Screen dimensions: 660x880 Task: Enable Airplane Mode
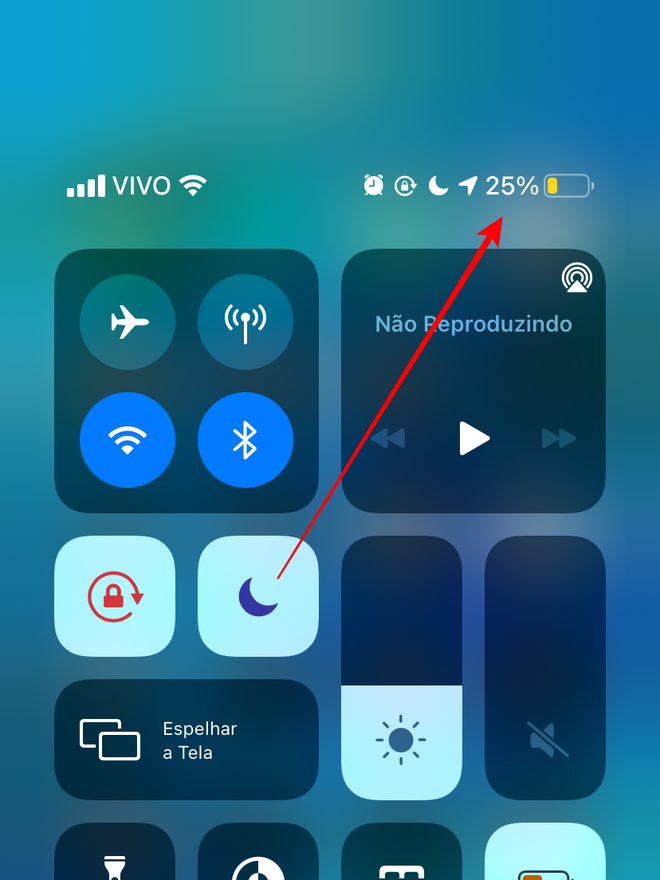pyautogui.click(x=128, y=323)
